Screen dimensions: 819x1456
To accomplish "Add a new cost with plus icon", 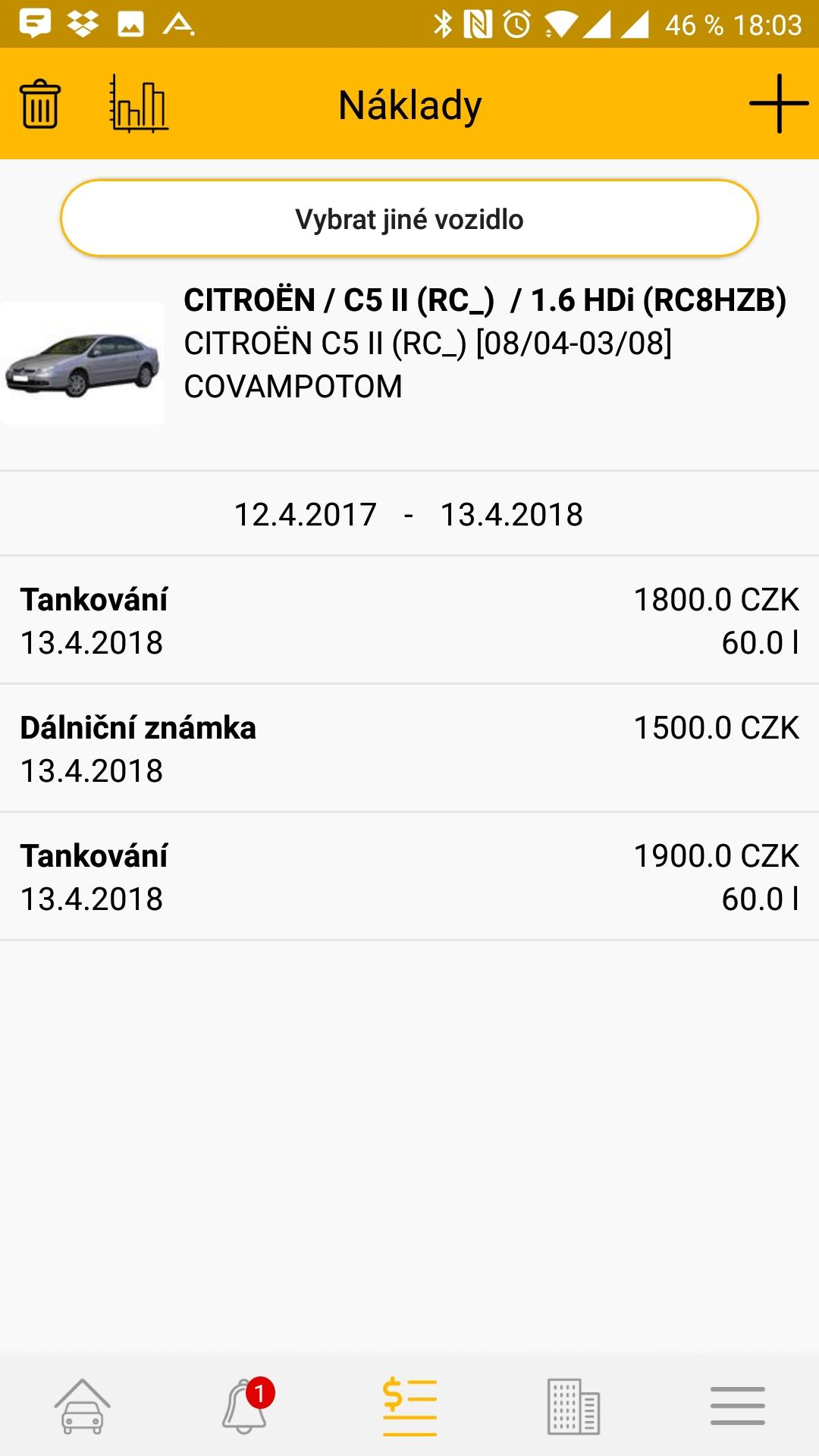I will coord(779,104).
